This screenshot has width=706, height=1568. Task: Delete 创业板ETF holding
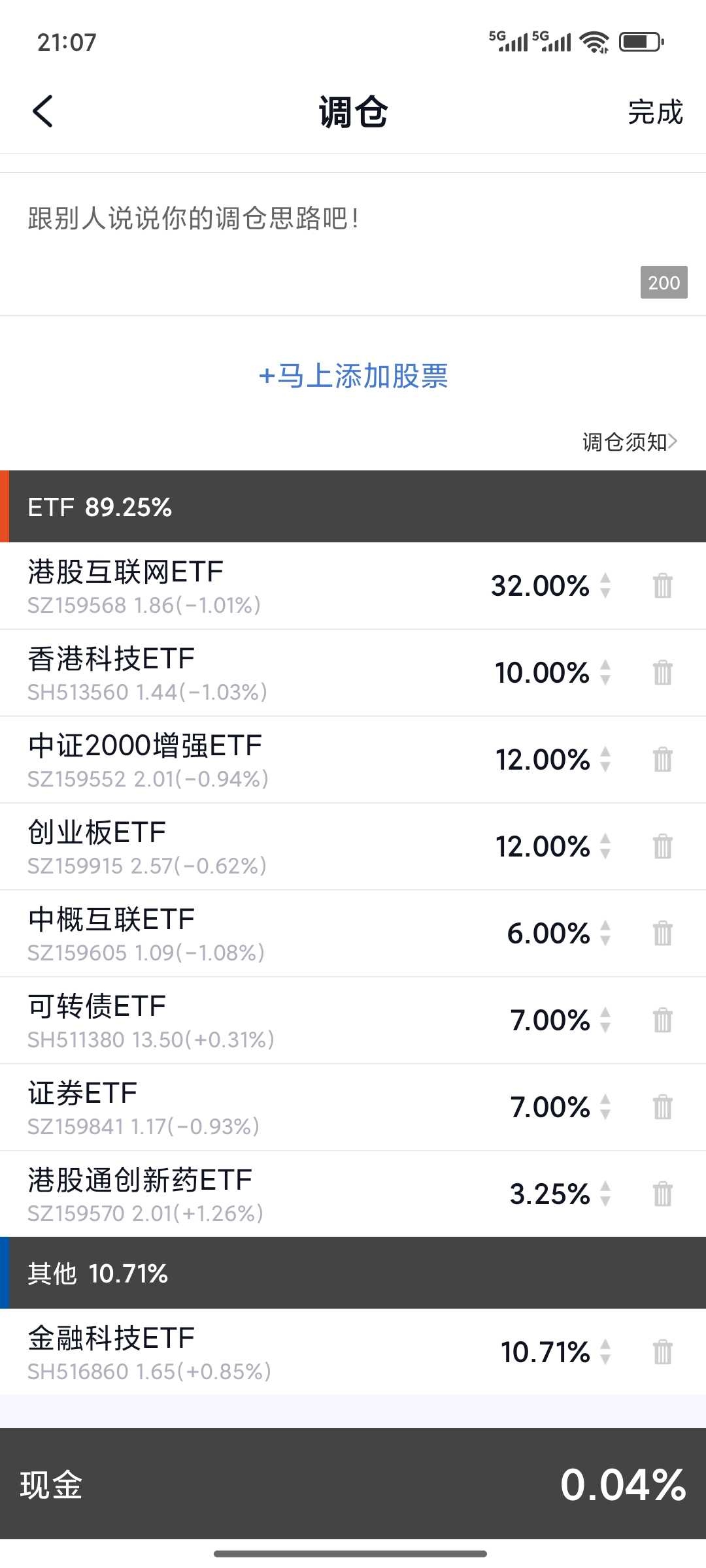click(662, 846)
